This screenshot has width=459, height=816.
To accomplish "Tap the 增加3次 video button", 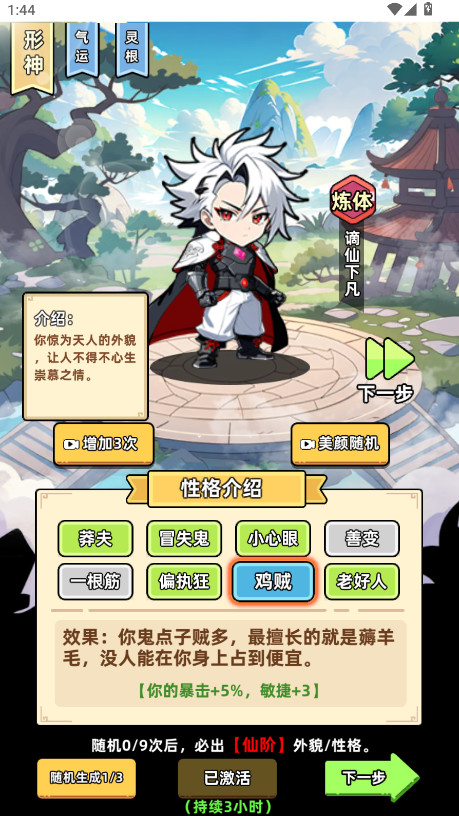I will point(104,444).
